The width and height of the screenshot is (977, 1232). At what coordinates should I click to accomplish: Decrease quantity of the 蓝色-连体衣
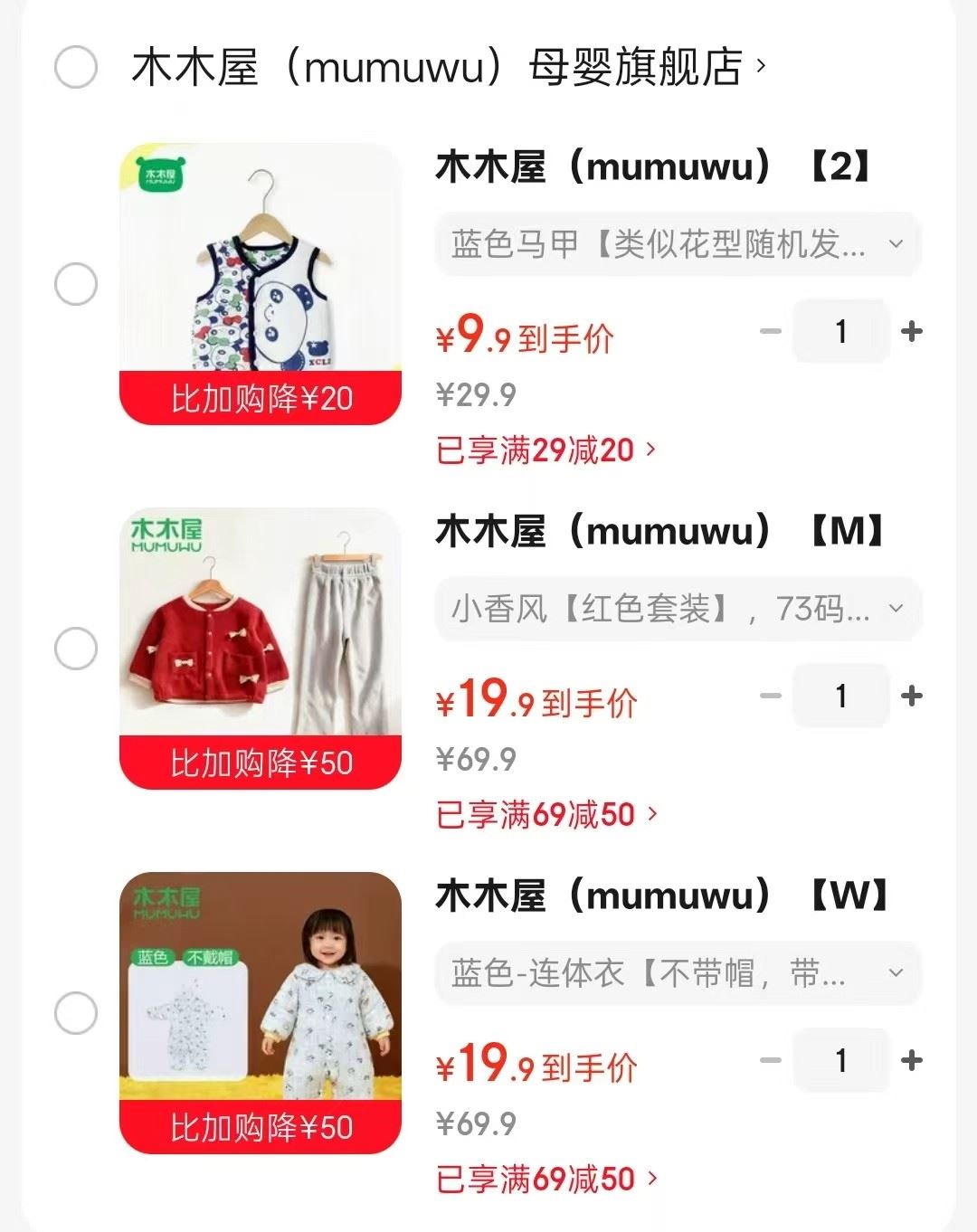[x=771, y=1061]
